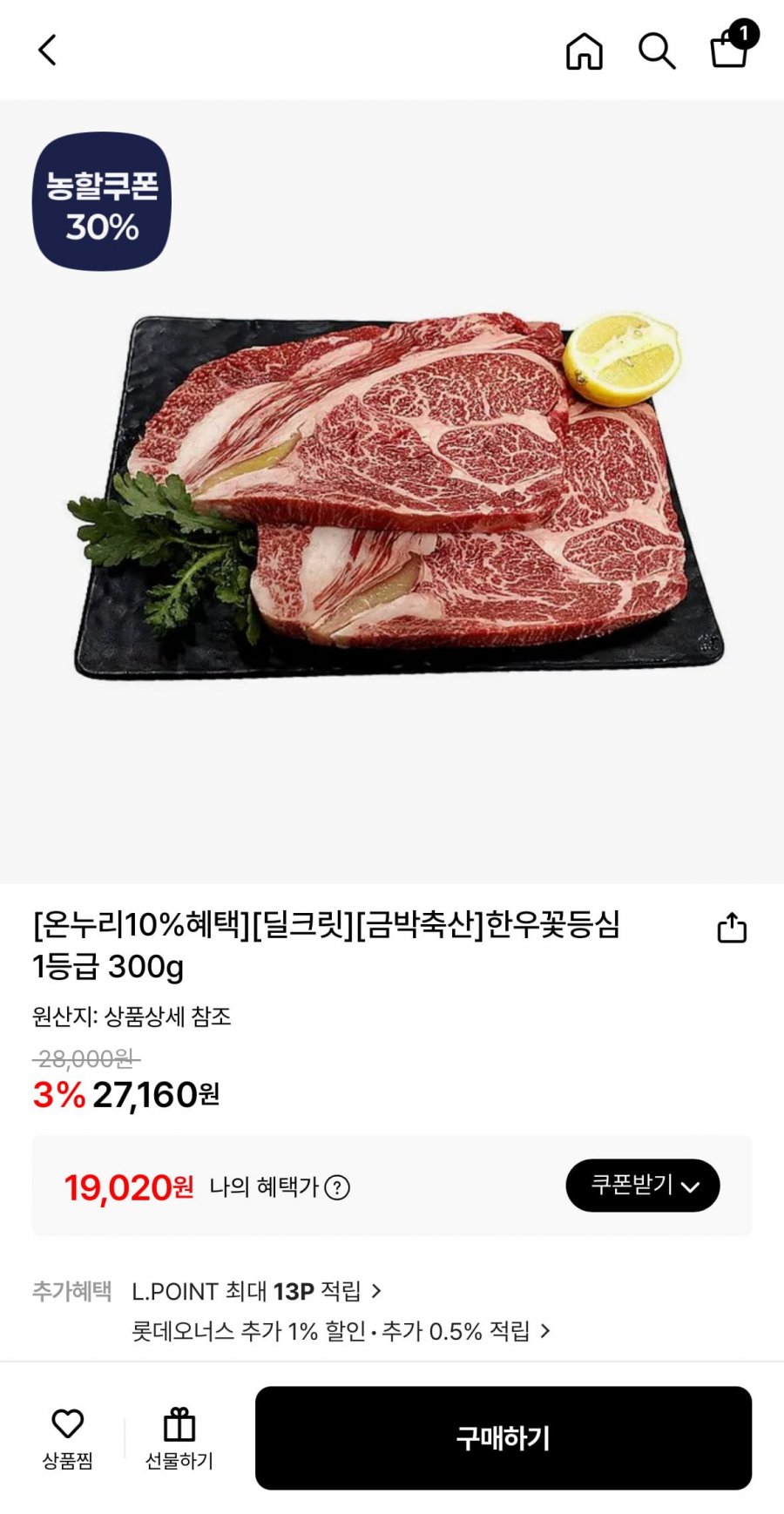Open the home page icon
The image size is (784, 1514).
[x=584, y=51]
